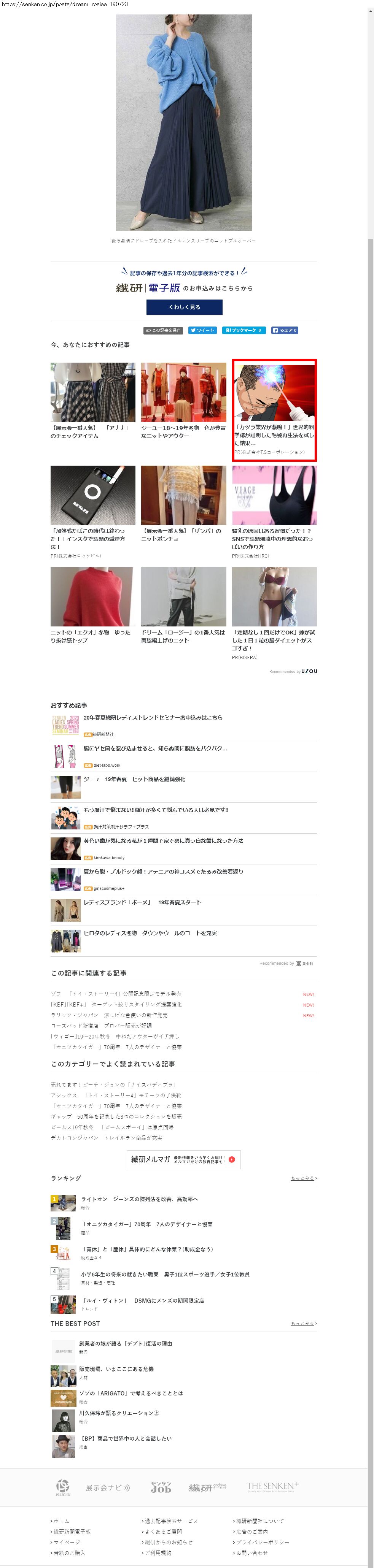Open the 20年春夏 trend seminar application row
The image size is (374, 1568).
pos(153,718)
